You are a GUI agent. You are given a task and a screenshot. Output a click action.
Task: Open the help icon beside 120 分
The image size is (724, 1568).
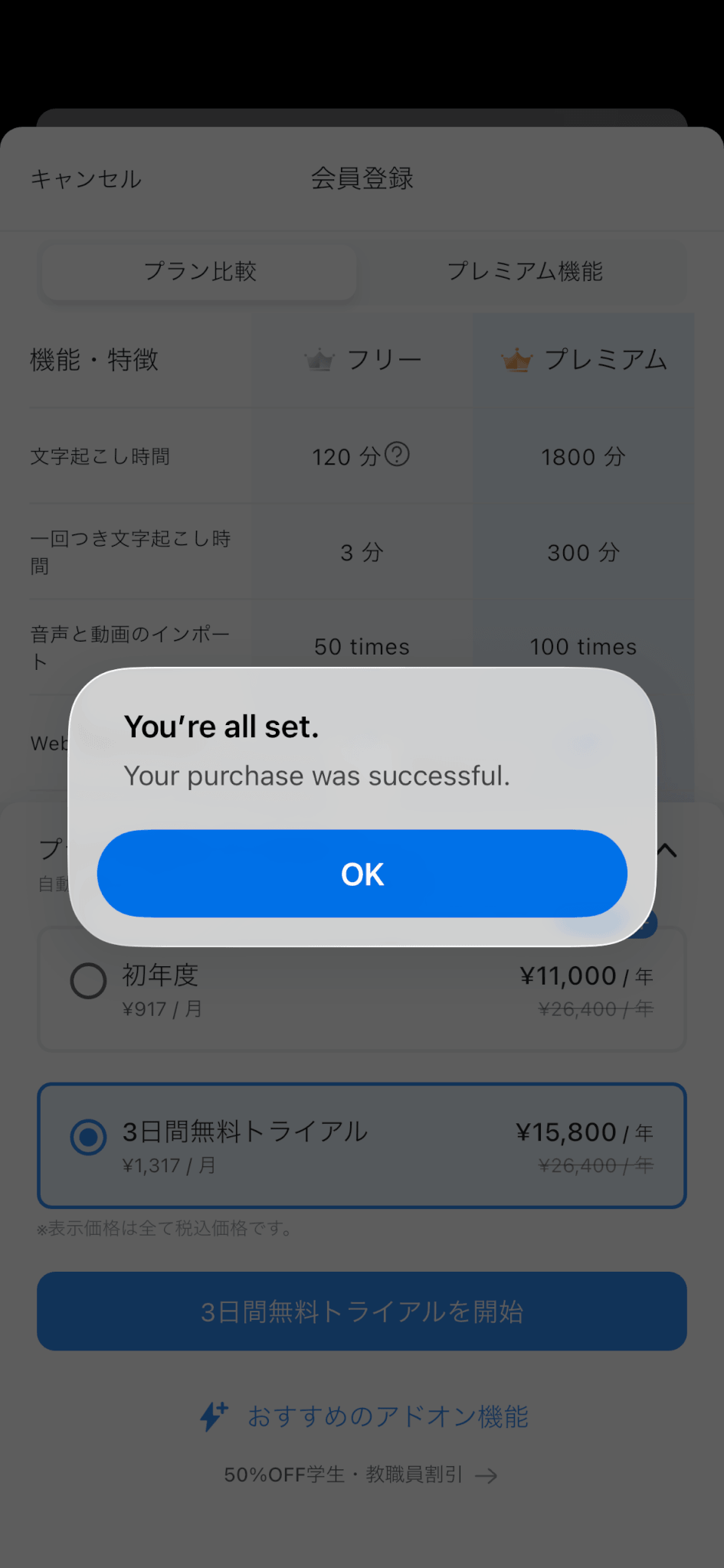coord(397,455)
